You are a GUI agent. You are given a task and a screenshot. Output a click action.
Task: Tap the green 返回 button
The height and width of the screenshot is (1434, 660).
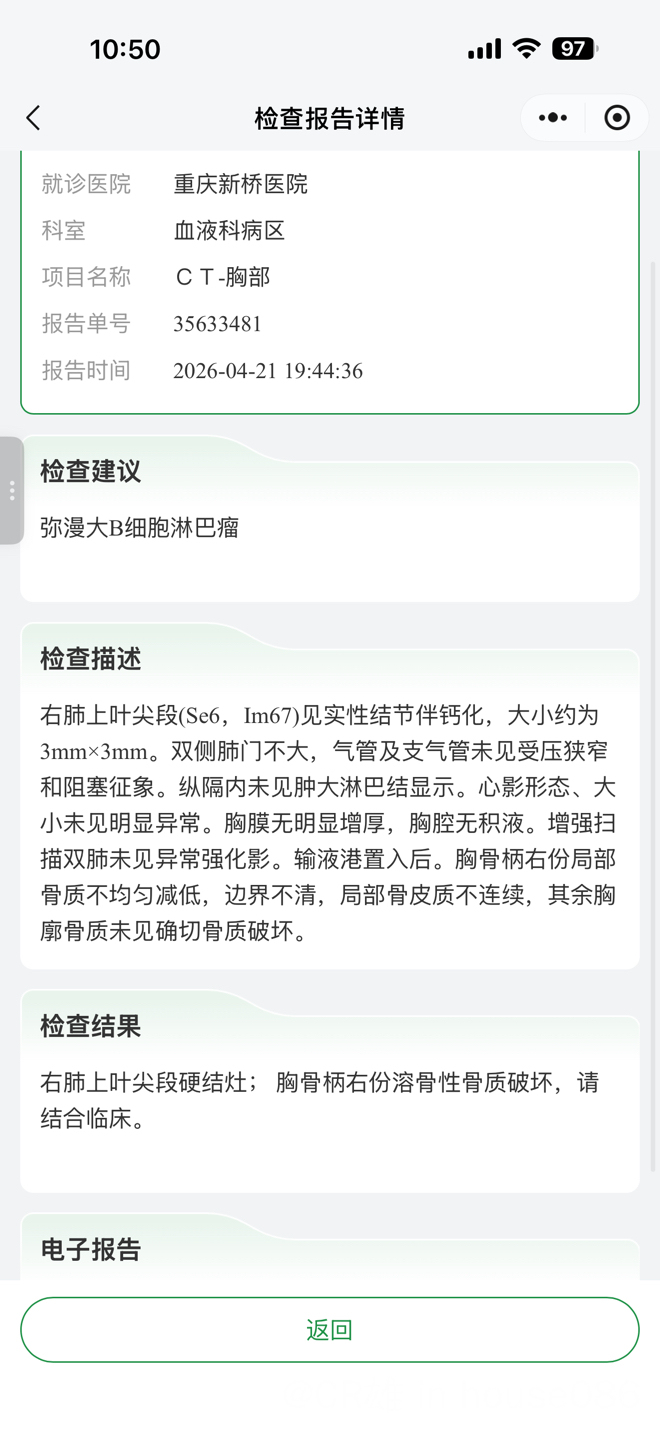click(330, 1329)
